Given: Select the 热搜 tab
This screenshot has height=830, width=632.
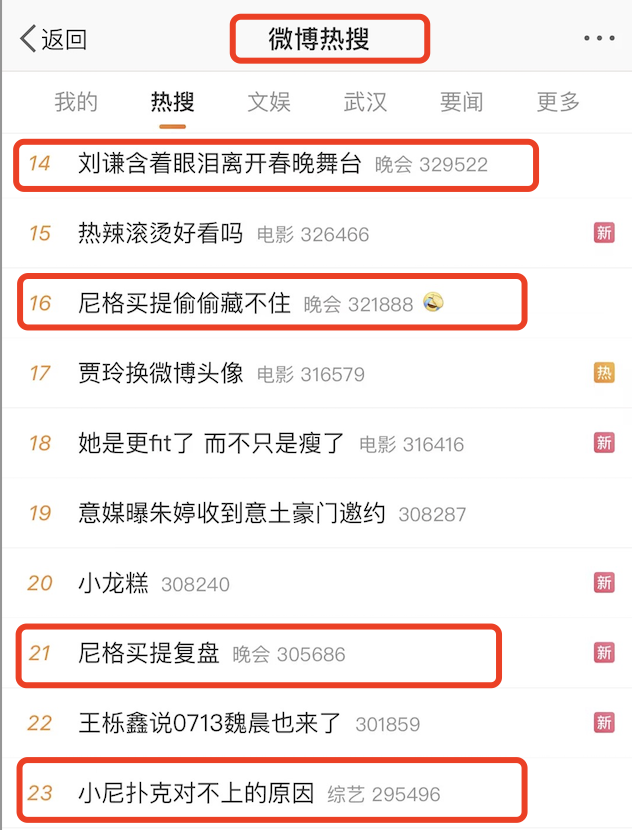Looking at the screenshot, I should coord(172,101).
